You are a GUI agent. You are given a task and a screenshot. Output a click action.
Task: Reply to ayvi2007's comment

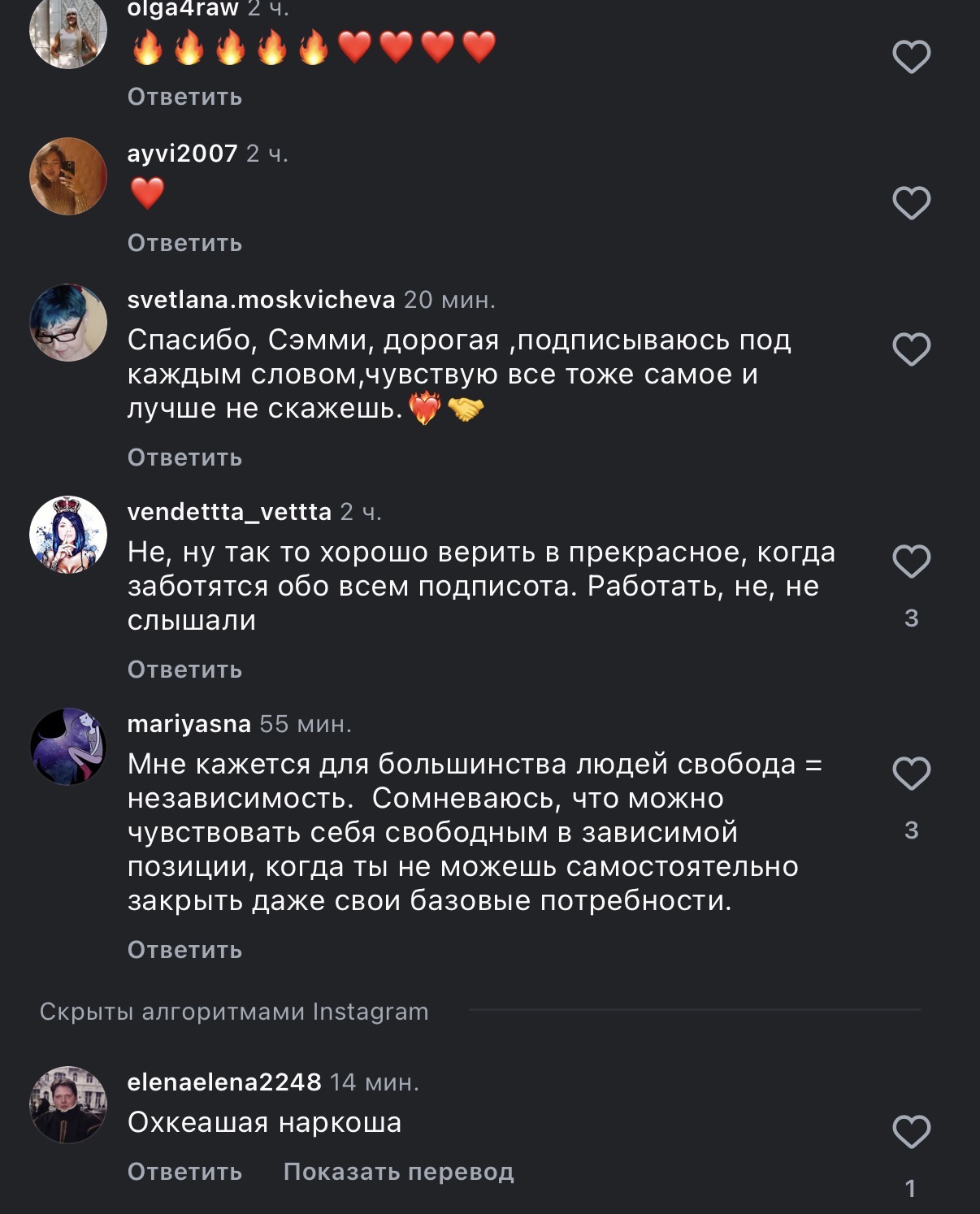pos(184,243)
